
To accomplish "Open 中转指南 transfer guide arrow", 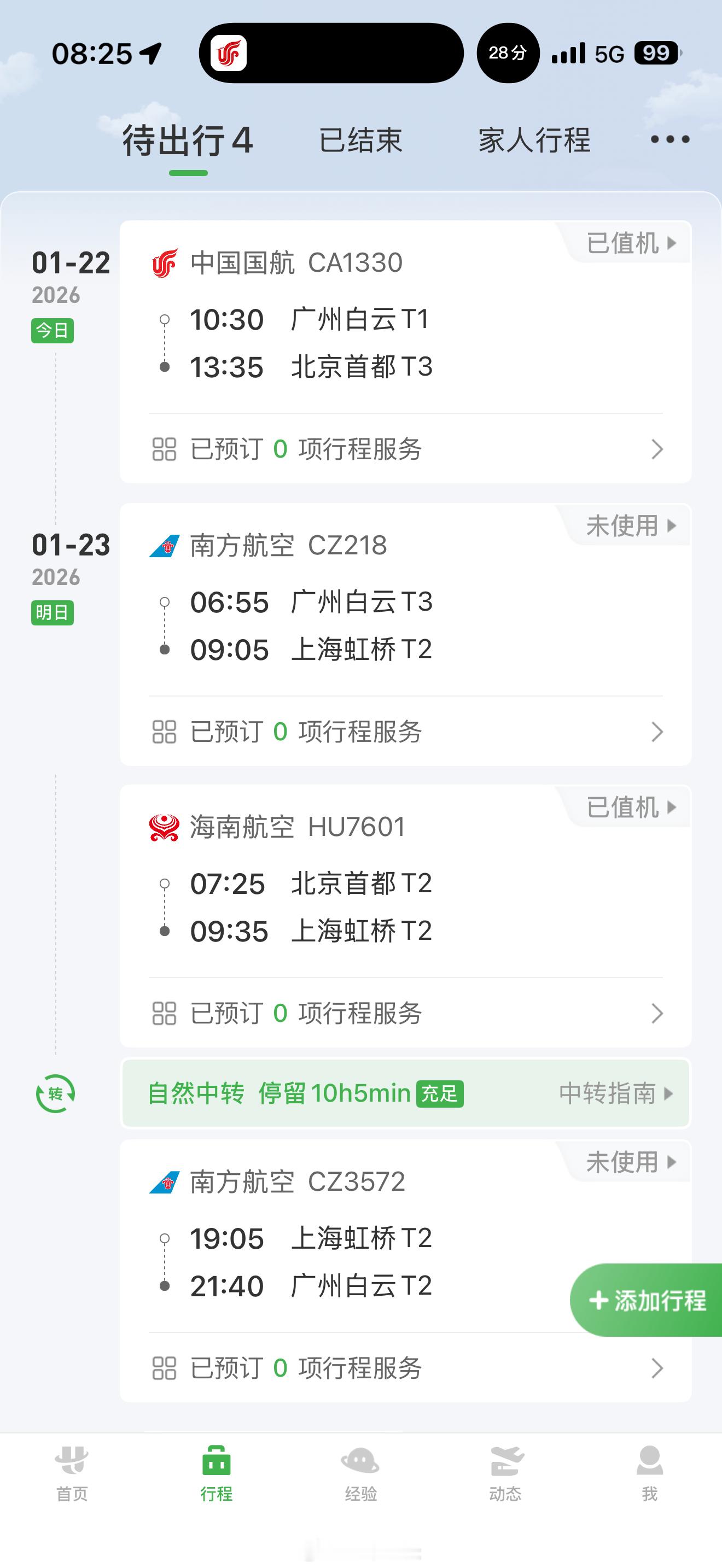I will coord(615,1094).
